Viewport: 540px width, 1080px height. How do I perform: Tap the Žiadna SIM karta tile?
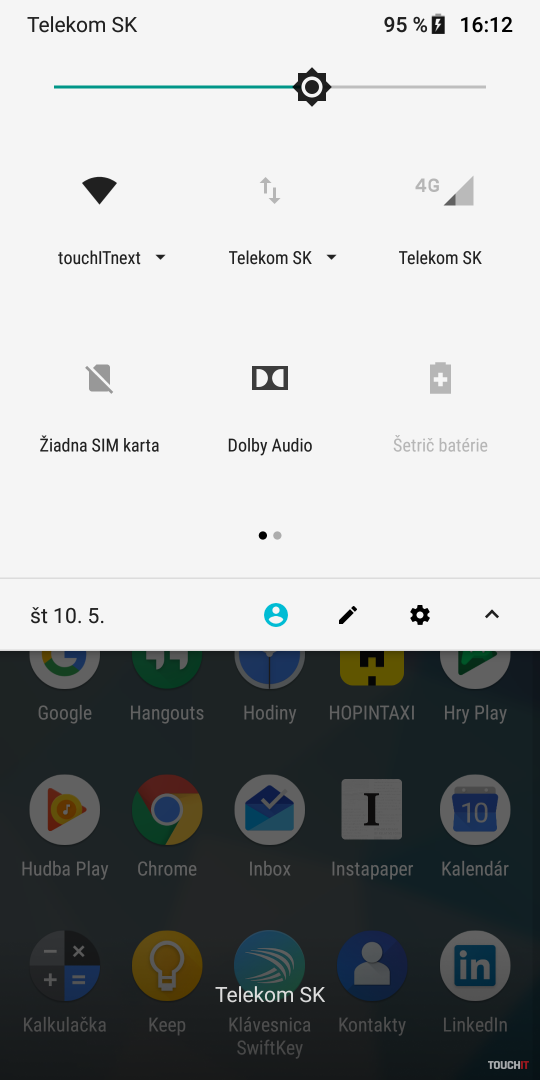pyautogui.click(x=99, y=379)
